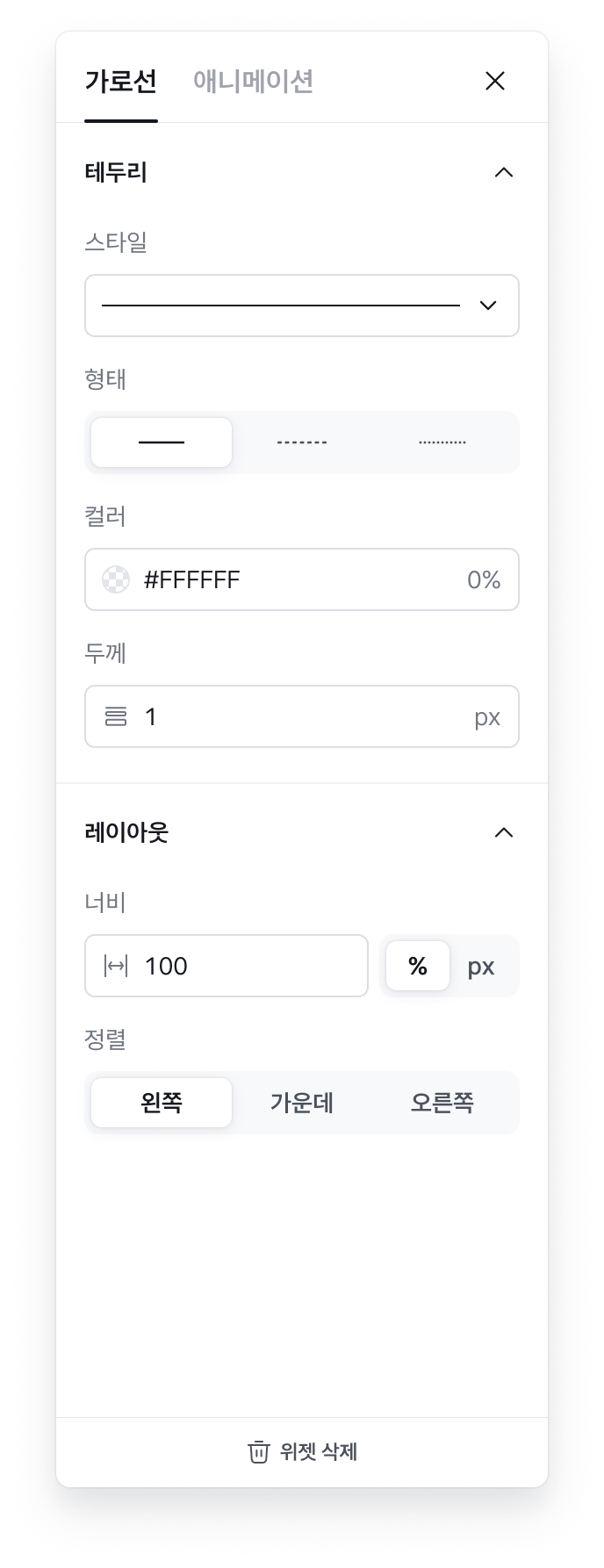This screenshot has width=604, height=1568.
Task: Switch to the 애니메이션 tab
Action: coord(253,81)
